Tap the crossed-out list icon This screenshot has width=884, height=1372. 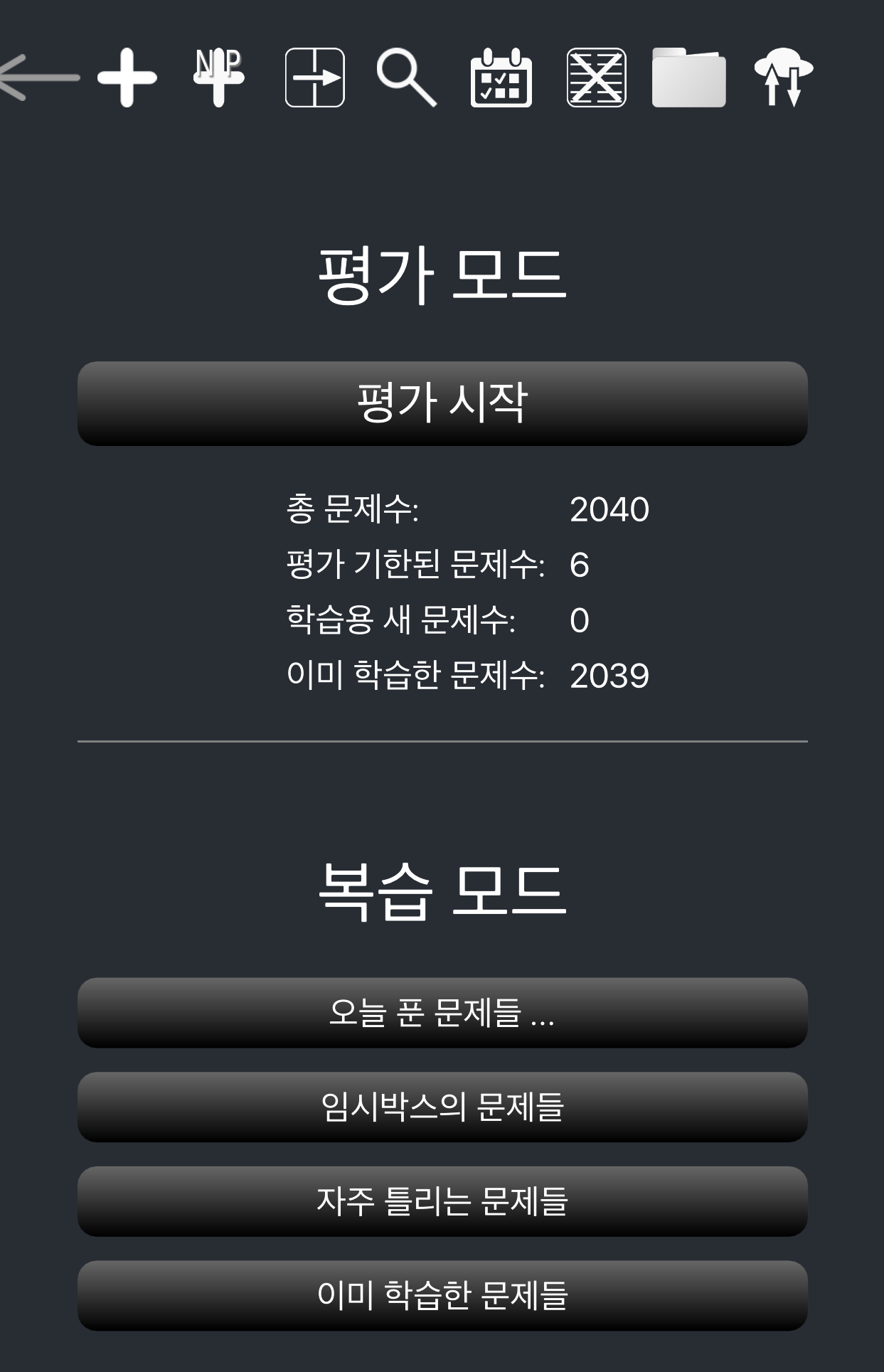[x=596, y=78]
